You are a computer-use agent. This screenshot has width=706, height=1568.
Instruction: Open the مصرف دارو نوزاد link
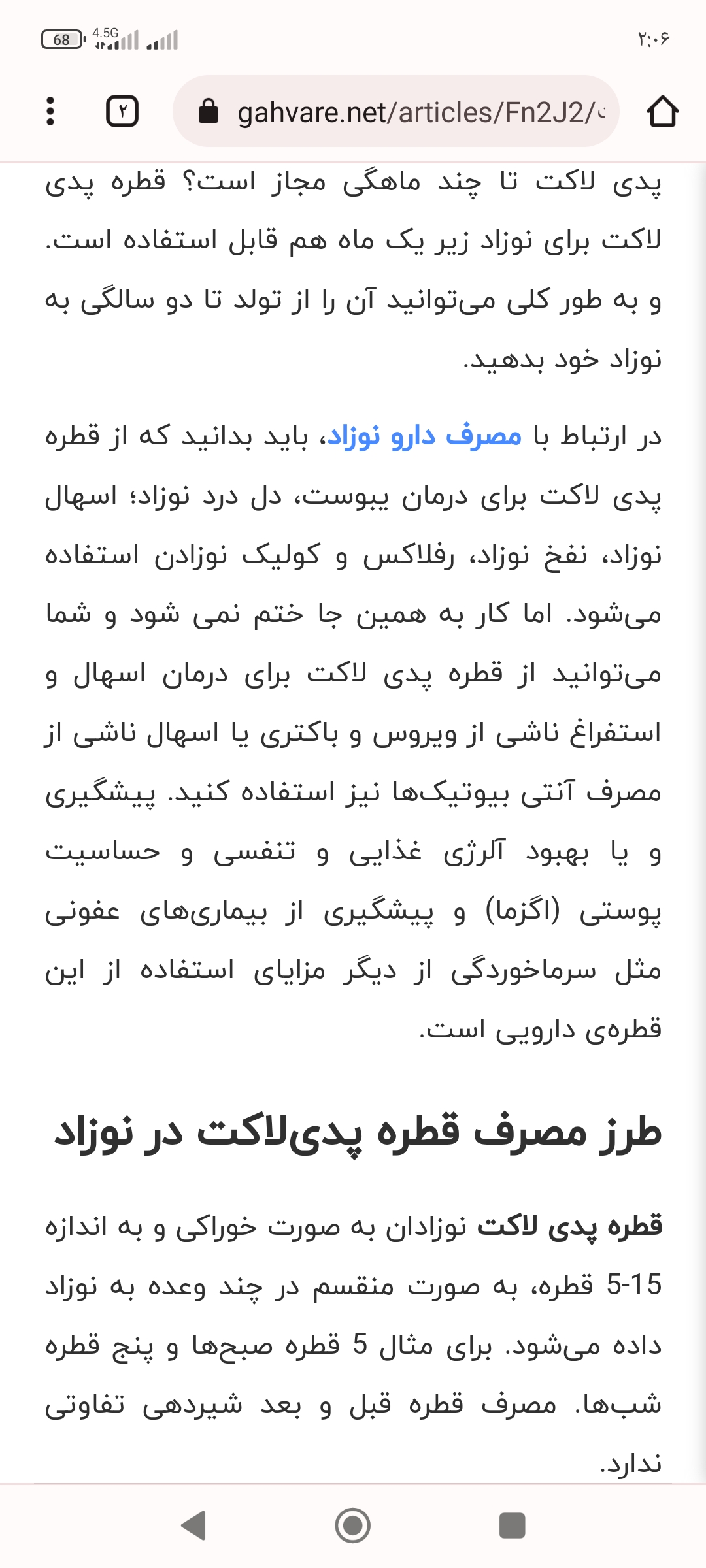tap(425, 436)
